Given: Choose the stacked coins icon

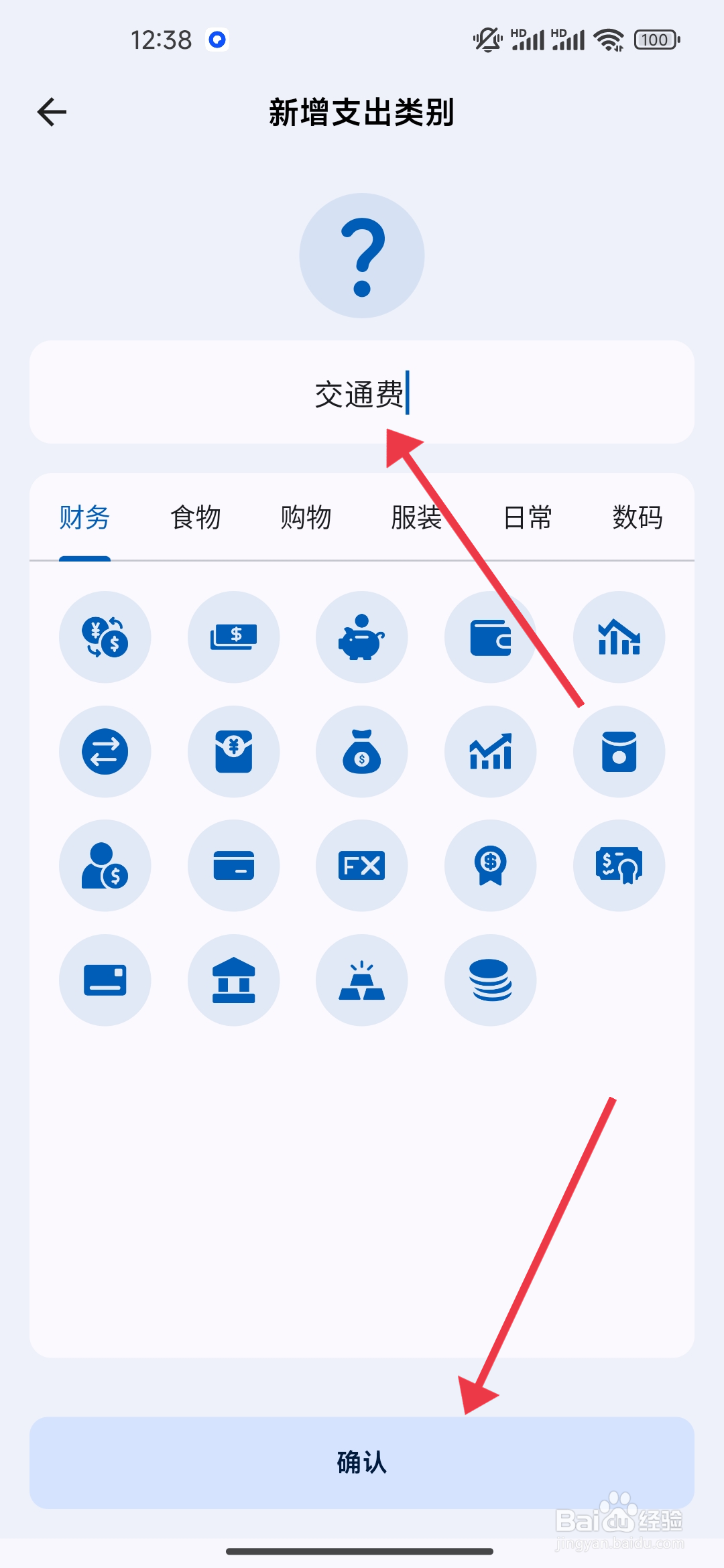Looking at the screenshot, I should (491, 980).
